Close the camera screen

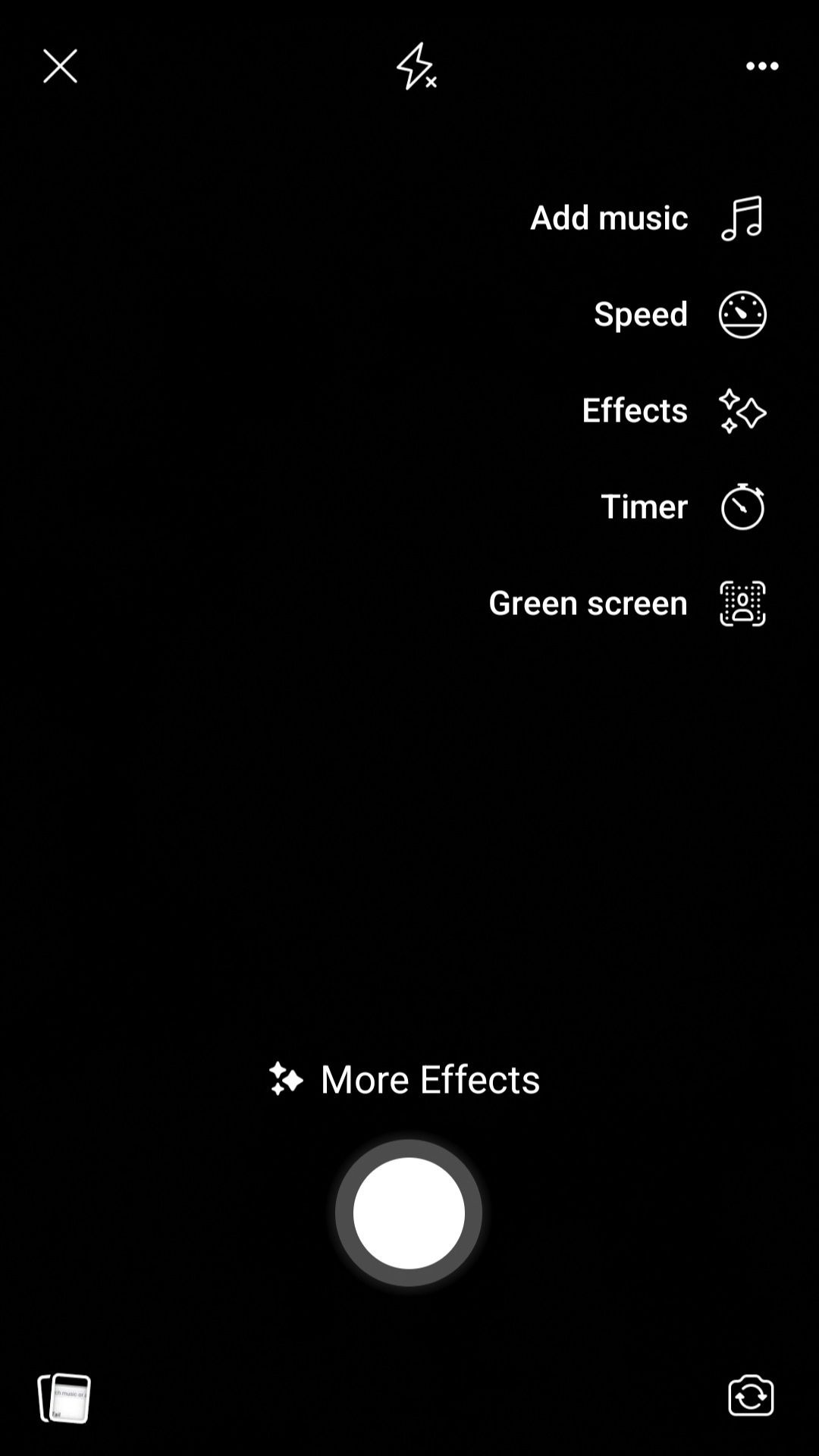60,66
